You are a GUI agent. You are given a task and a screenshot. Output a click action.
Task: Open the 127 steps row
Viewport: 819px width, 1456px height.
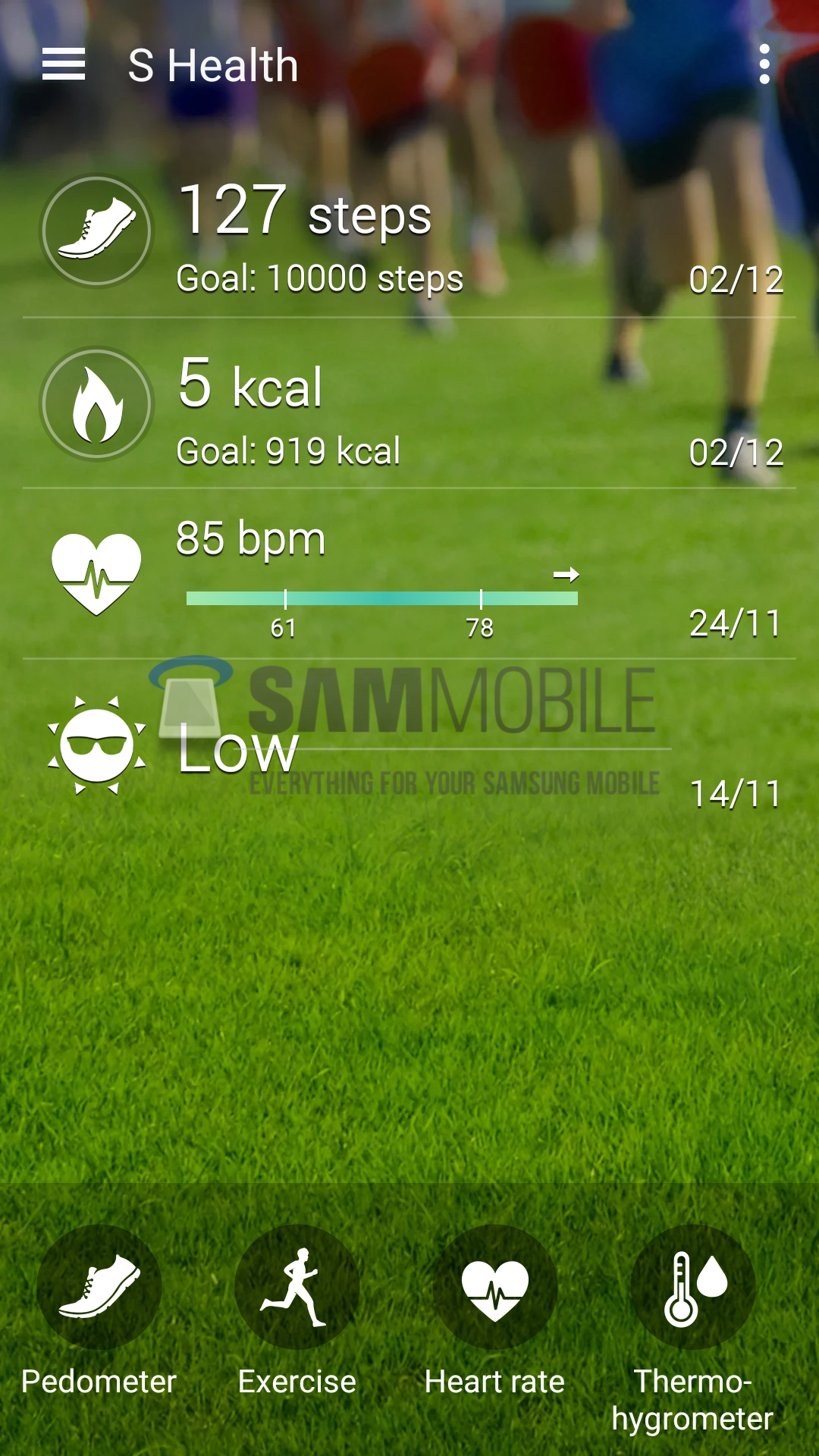pyautogui.click(x=409, y=234)
